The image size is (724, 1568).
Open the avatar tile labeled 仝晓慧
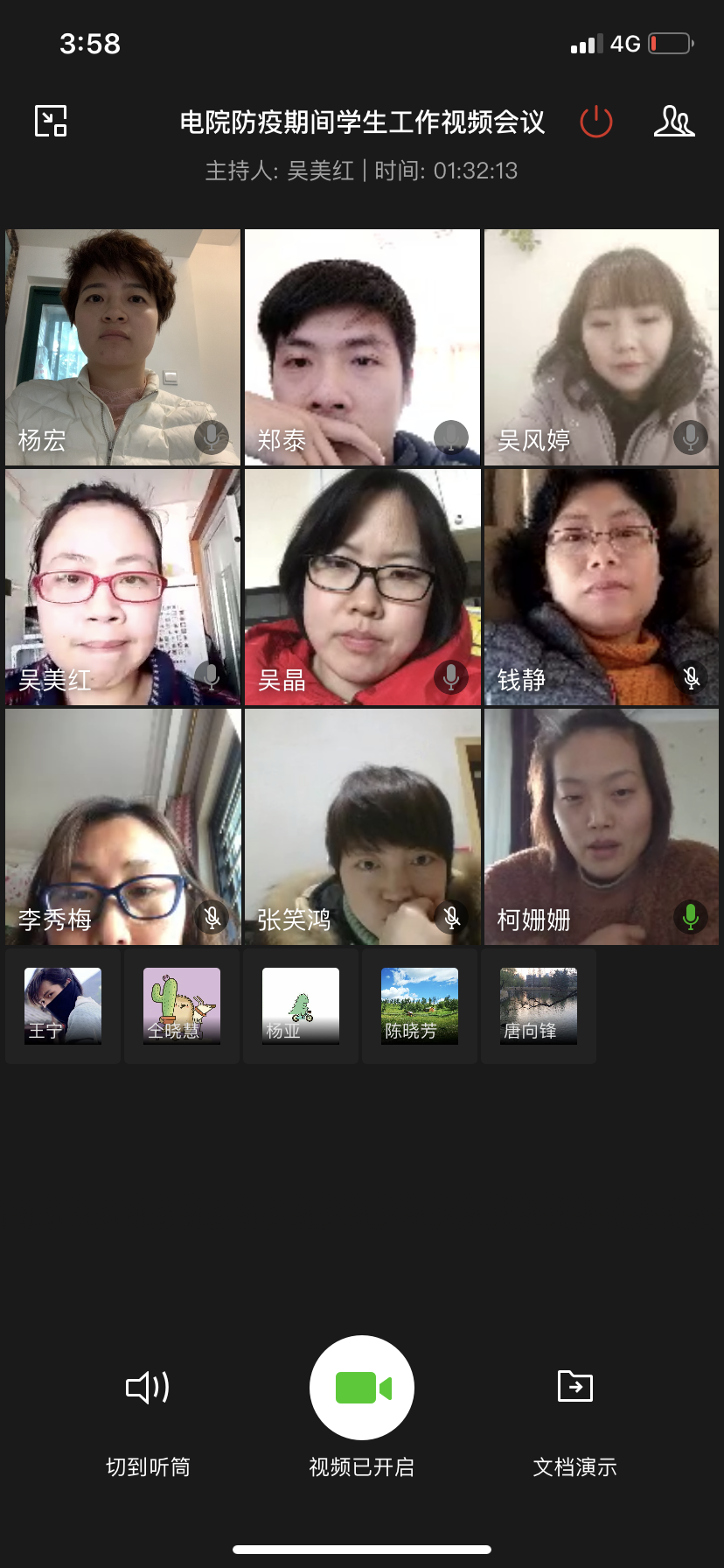click(x=182, y=1006)
